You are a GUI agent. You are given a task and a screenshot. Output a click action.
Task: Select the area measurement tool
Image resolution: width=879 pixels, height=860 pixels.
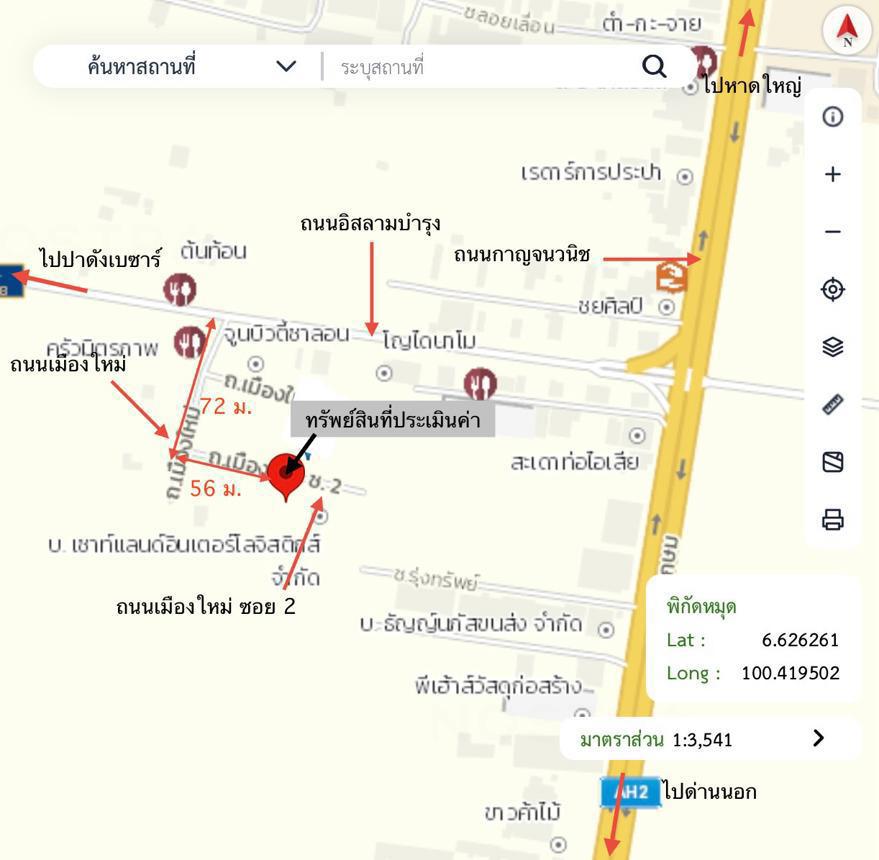832,462
